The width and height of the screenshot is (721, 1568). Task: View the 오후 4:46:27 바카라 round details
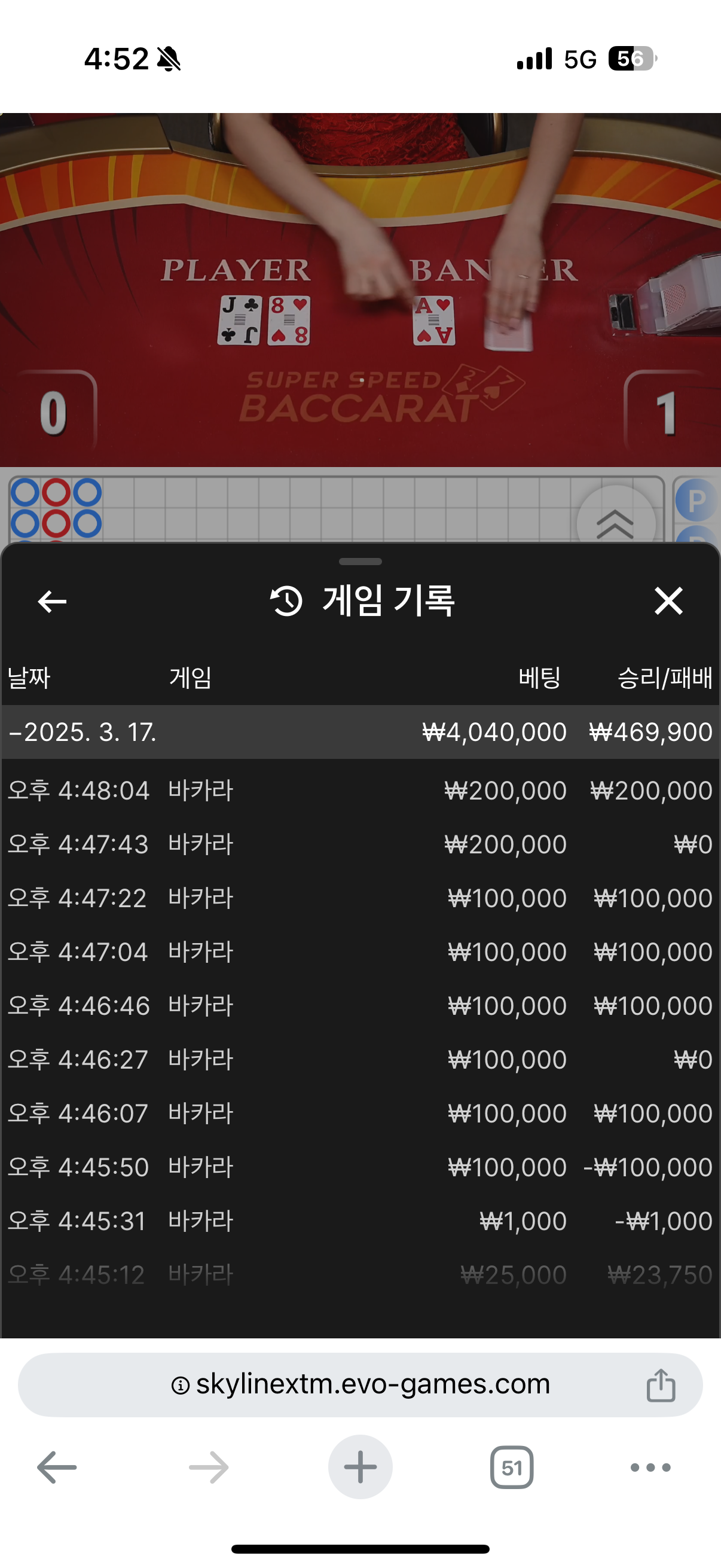[360, 1060]
